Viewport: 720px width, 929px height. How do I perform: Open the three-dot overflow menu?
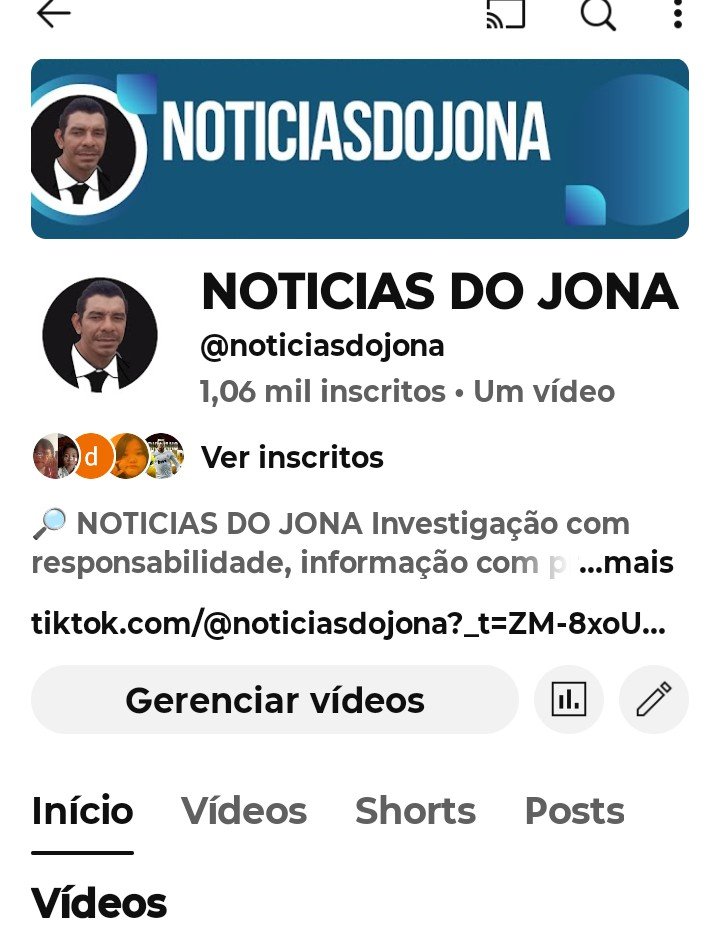[677, 14]
